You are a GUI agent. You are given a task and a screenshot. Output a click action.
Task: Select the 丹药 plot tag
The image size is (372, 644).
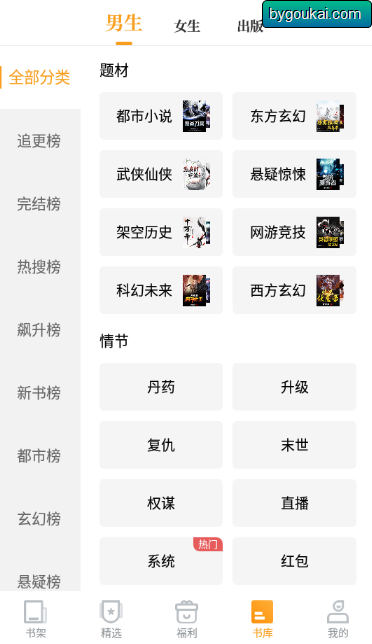pyautogui.click(x=161, y=387)
